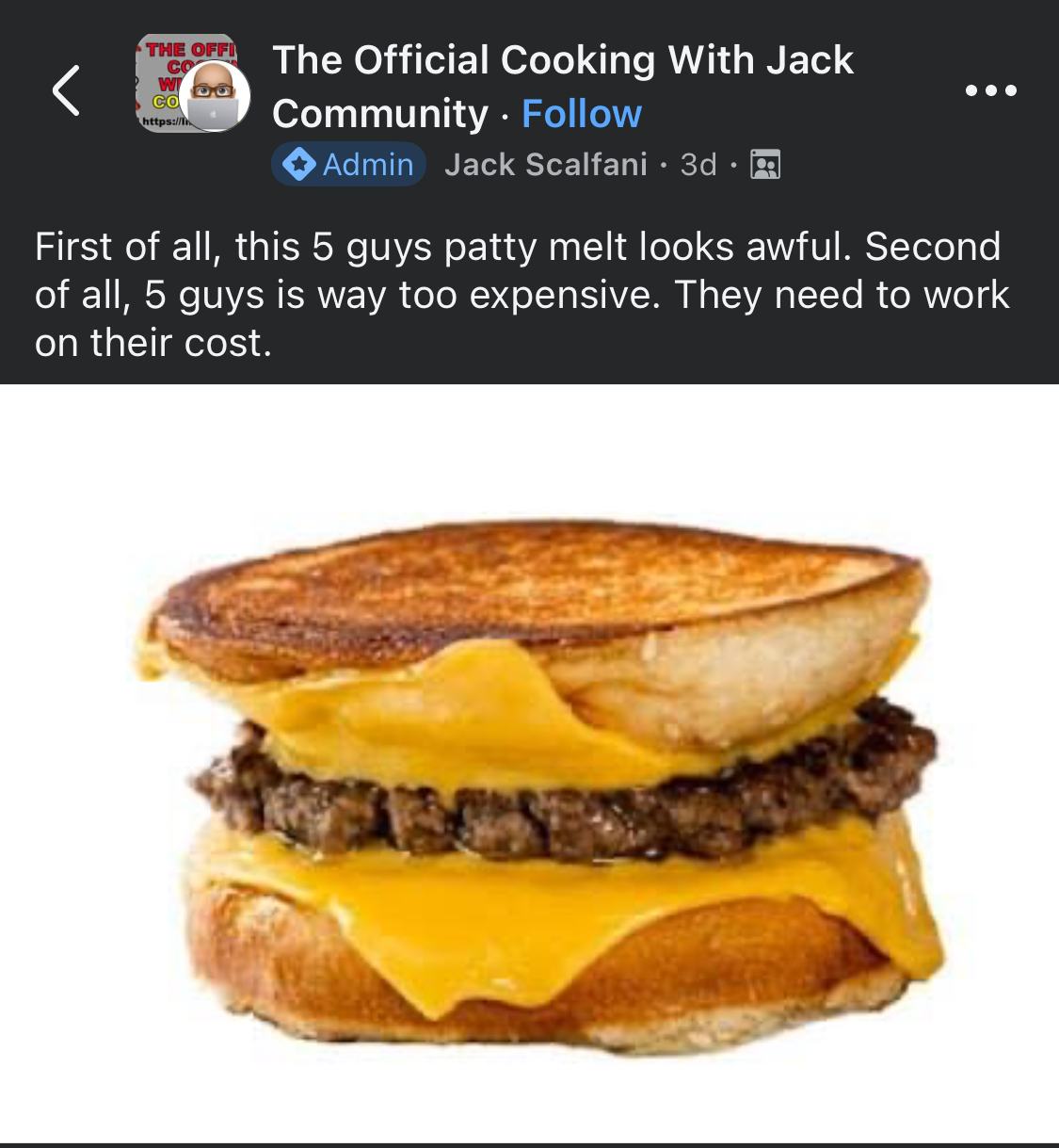Tap the Admin badge
This screenshot has height=1148, width=1059.
[349, 165]
